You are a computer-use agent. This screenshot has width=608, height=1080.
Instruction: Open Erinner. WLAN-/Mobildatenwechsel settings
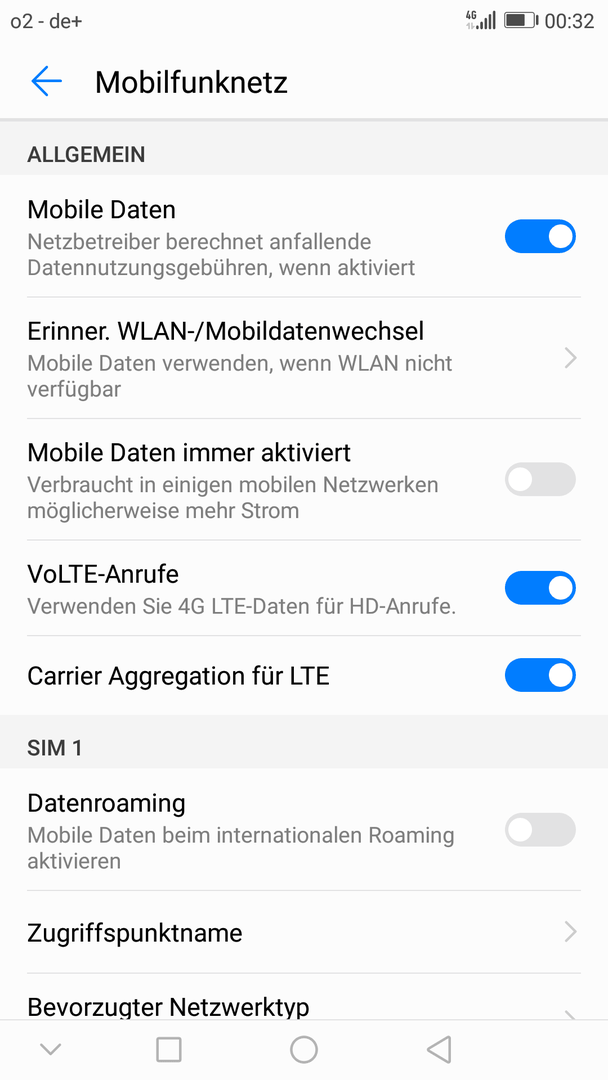(304, 358)
